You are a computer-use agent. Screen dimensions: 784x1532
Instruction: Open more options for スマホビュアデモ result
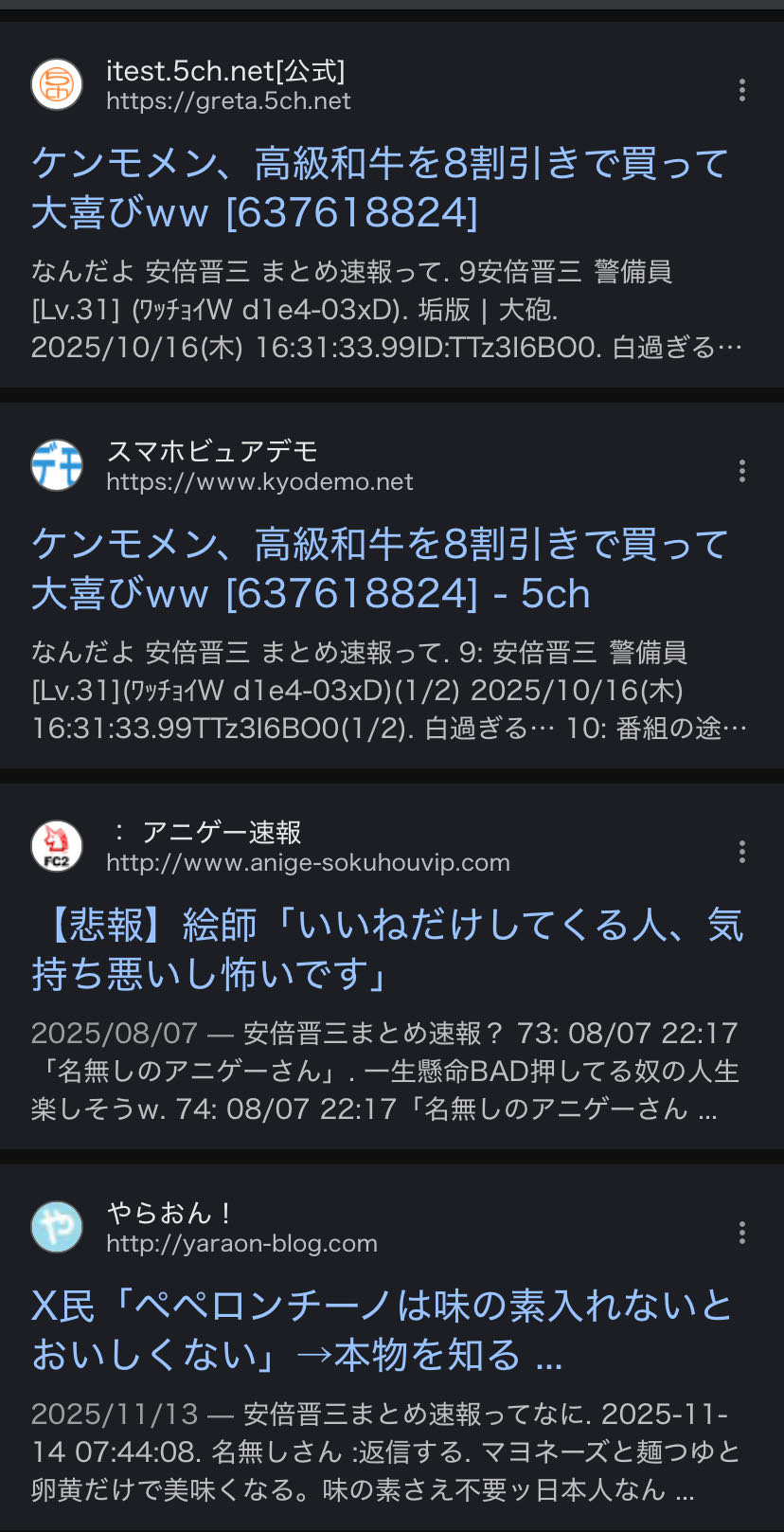tap(742, 471)
